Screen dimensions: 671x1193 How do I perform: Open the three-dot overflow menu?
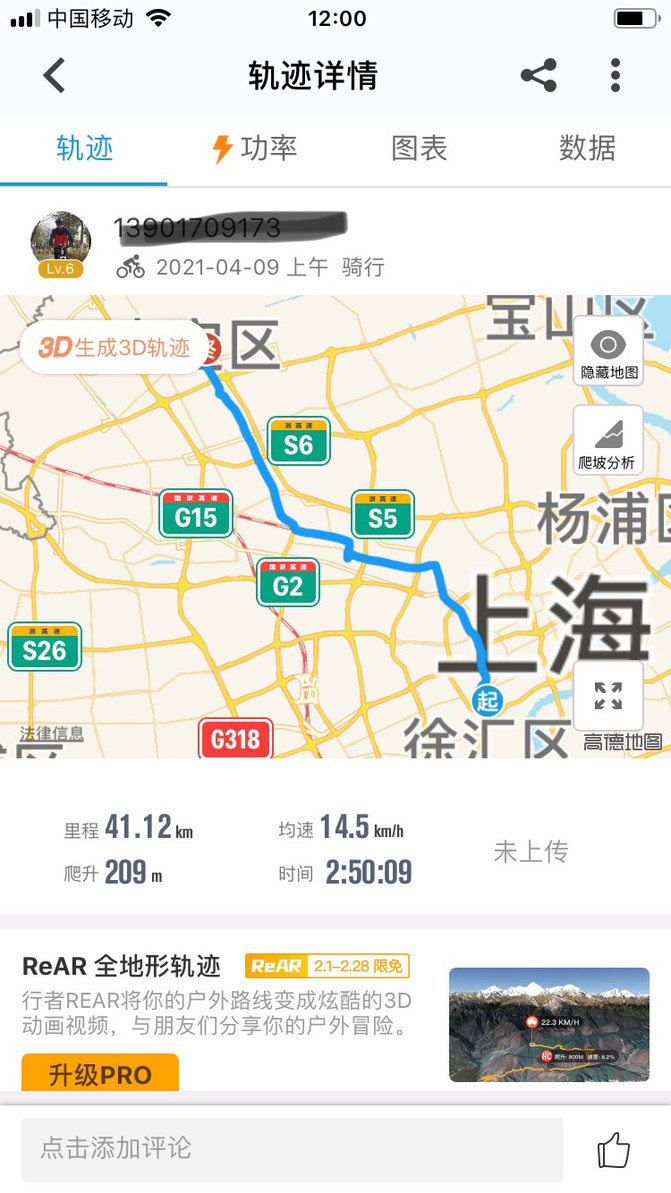click(615, 75)
